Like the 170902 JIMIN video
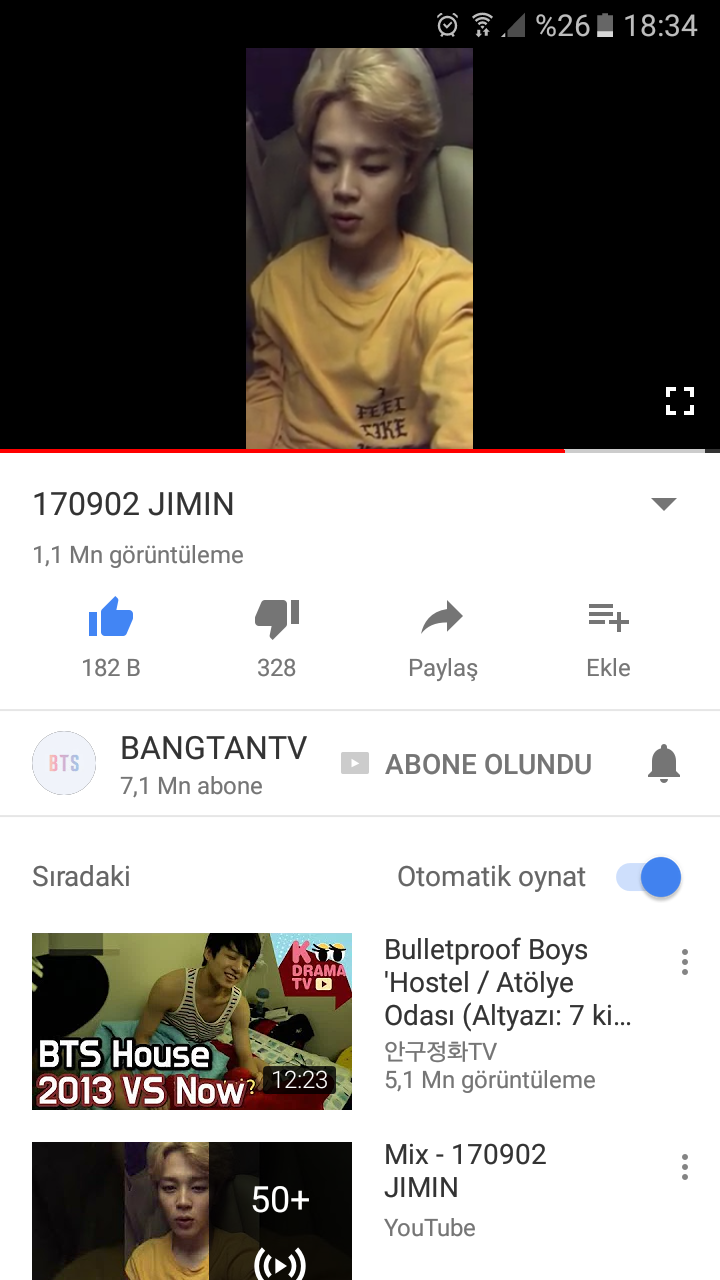The image size is (720, 1280). [111, 618]
